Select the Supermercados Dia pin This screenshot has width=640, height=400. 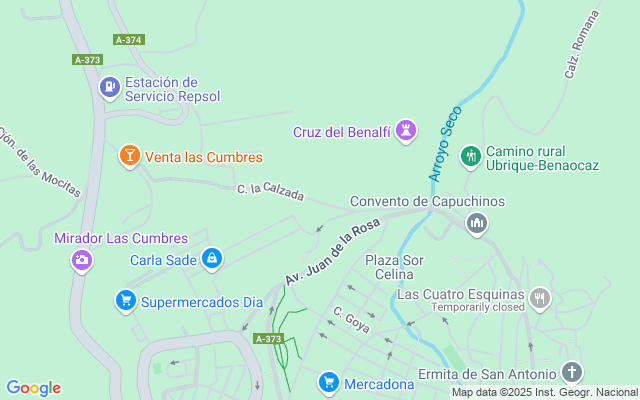(x=125, y=300)
